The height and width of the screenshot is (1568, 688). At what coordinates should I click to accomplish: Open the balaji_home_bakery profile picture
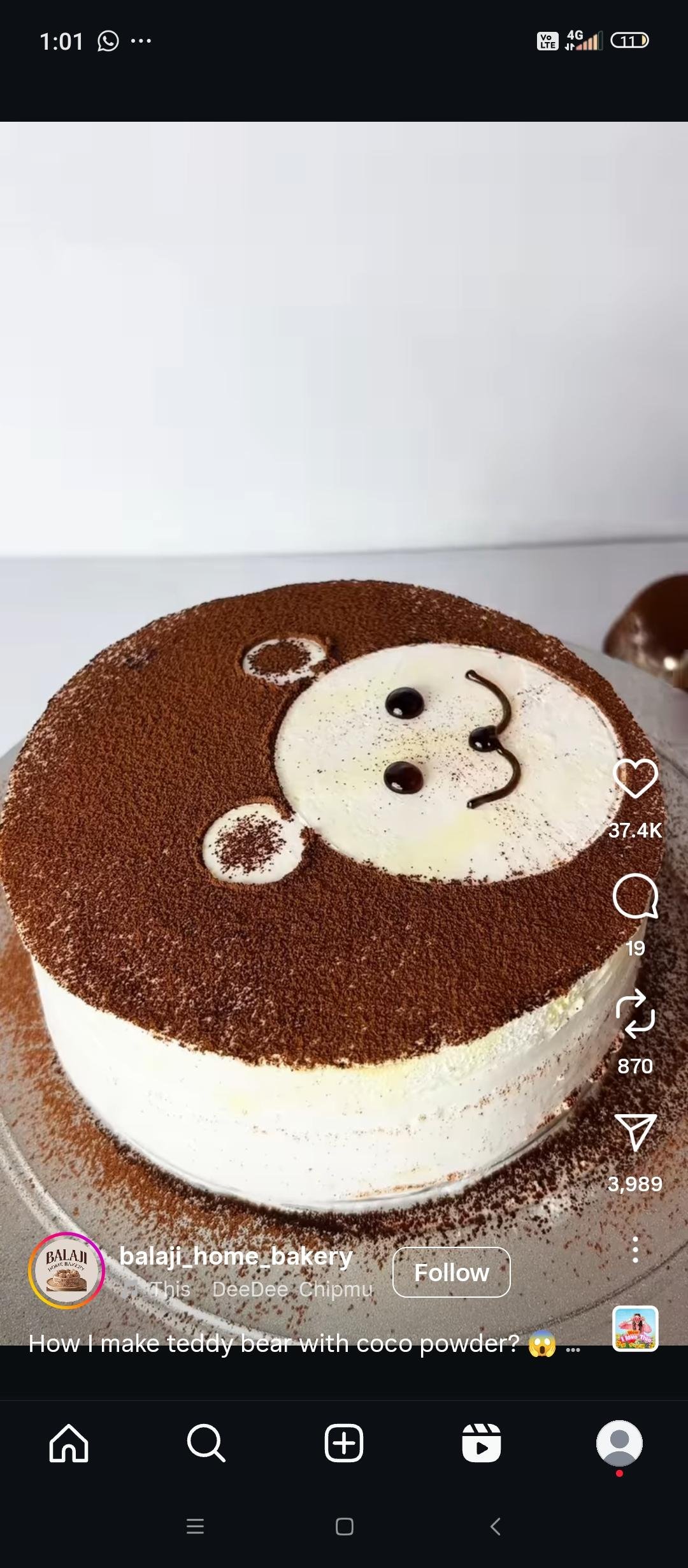(x=66, y=1270)
